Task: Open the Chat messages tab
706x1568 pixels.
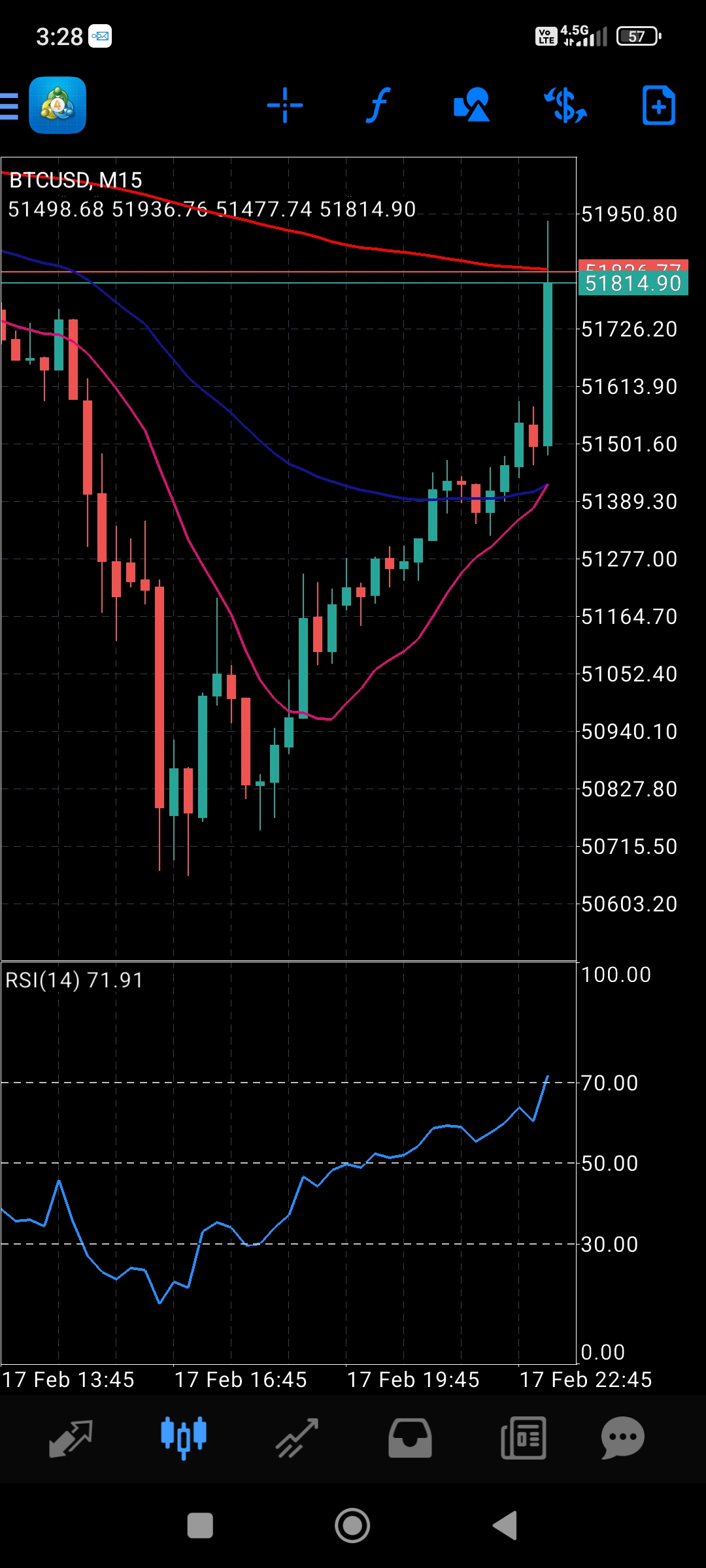Action: point(622,1438)
